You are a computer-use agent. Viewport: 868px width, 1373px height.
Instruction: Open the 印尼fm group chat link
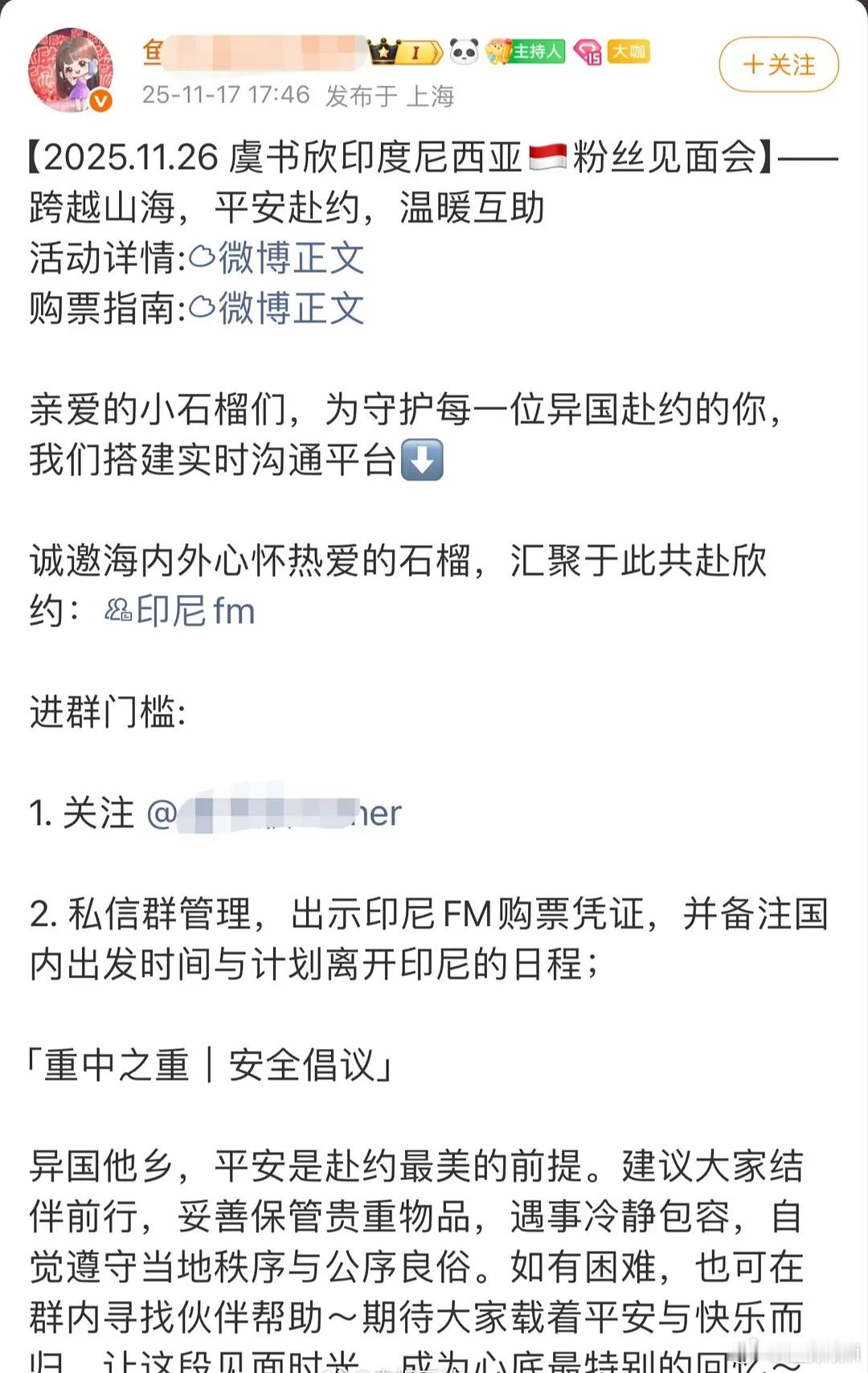click(197, 611)
